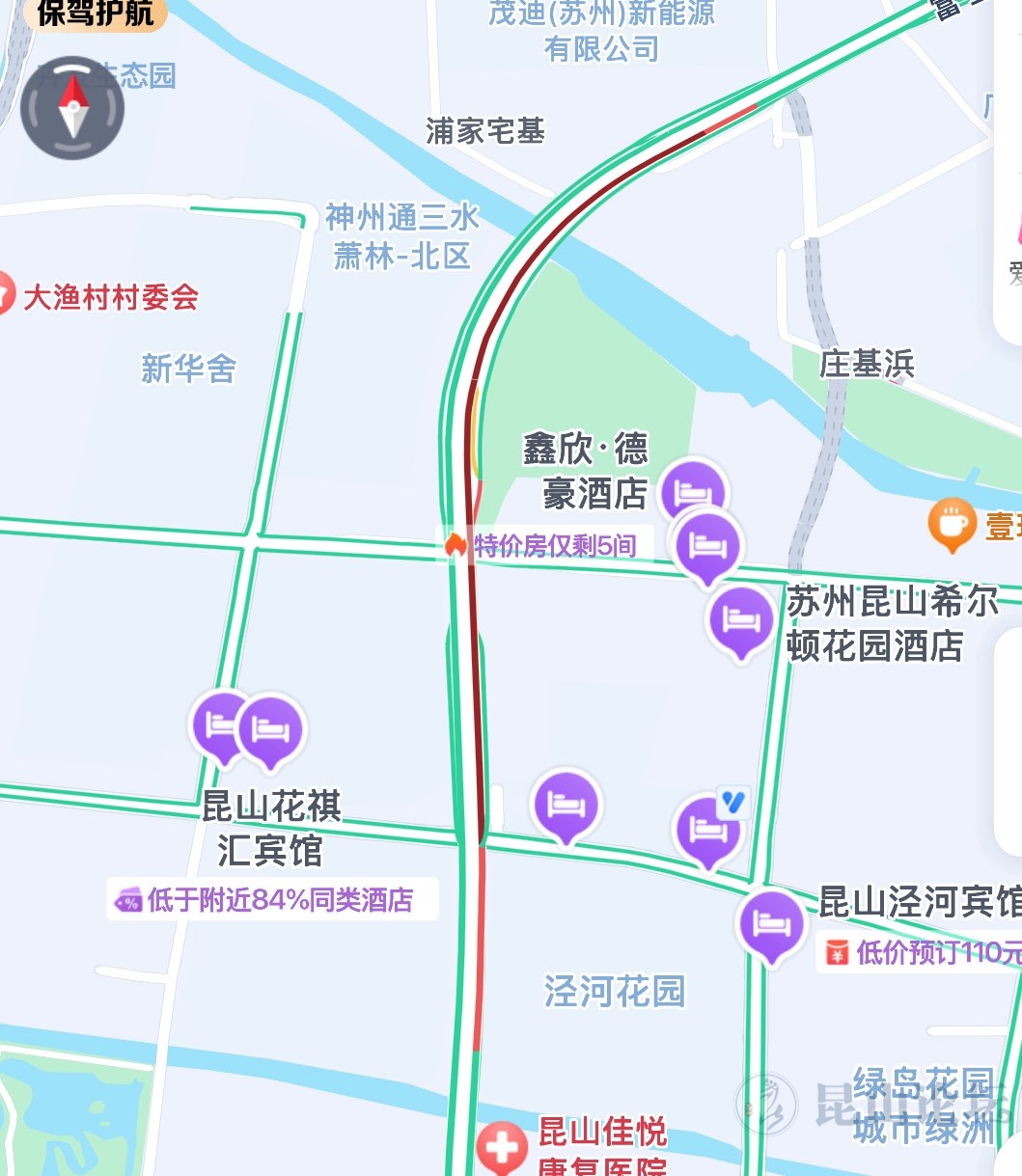Select 鑫欣·德豪酒店 on the map
1022x1176 pixels.
[691, 491]
